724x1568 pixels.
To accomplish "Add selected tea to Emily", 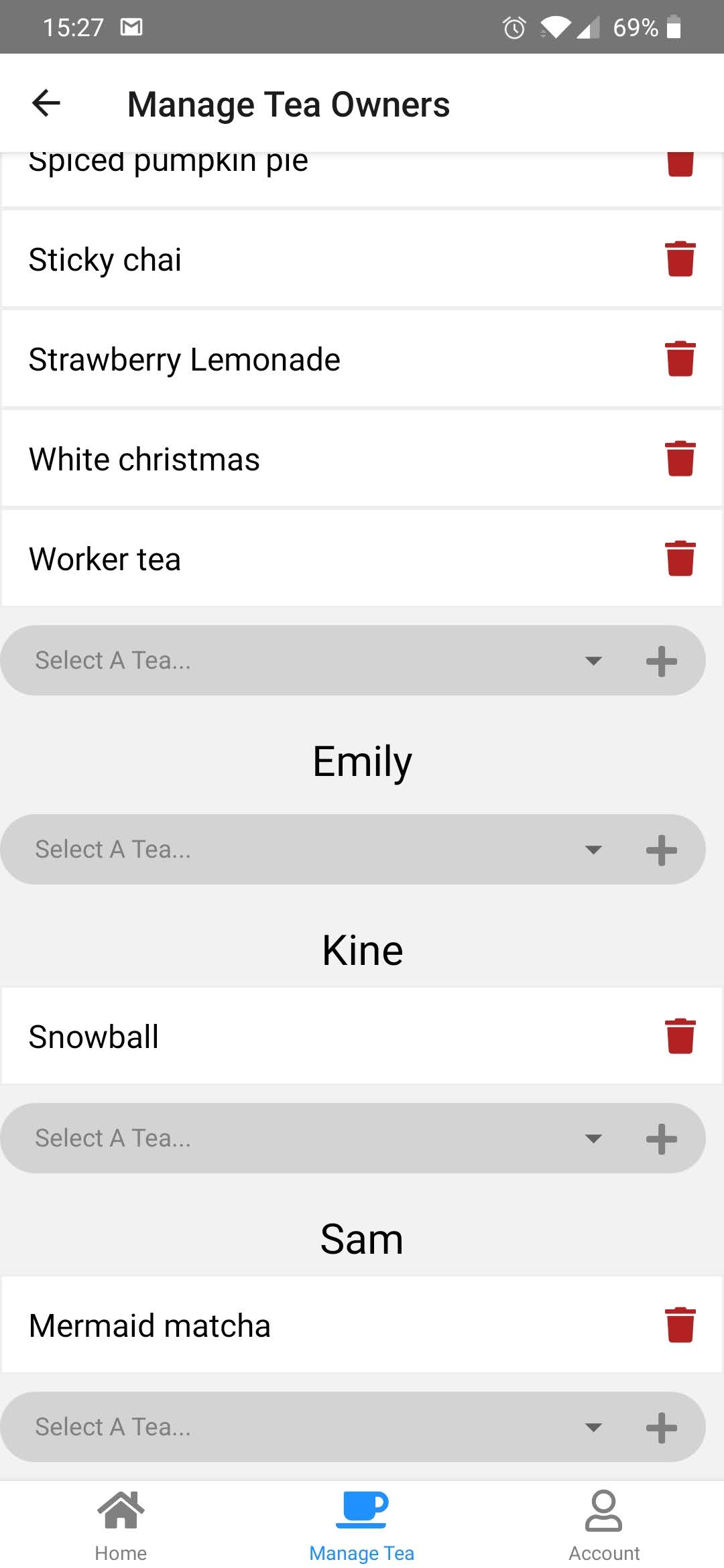I will [661, 850].
